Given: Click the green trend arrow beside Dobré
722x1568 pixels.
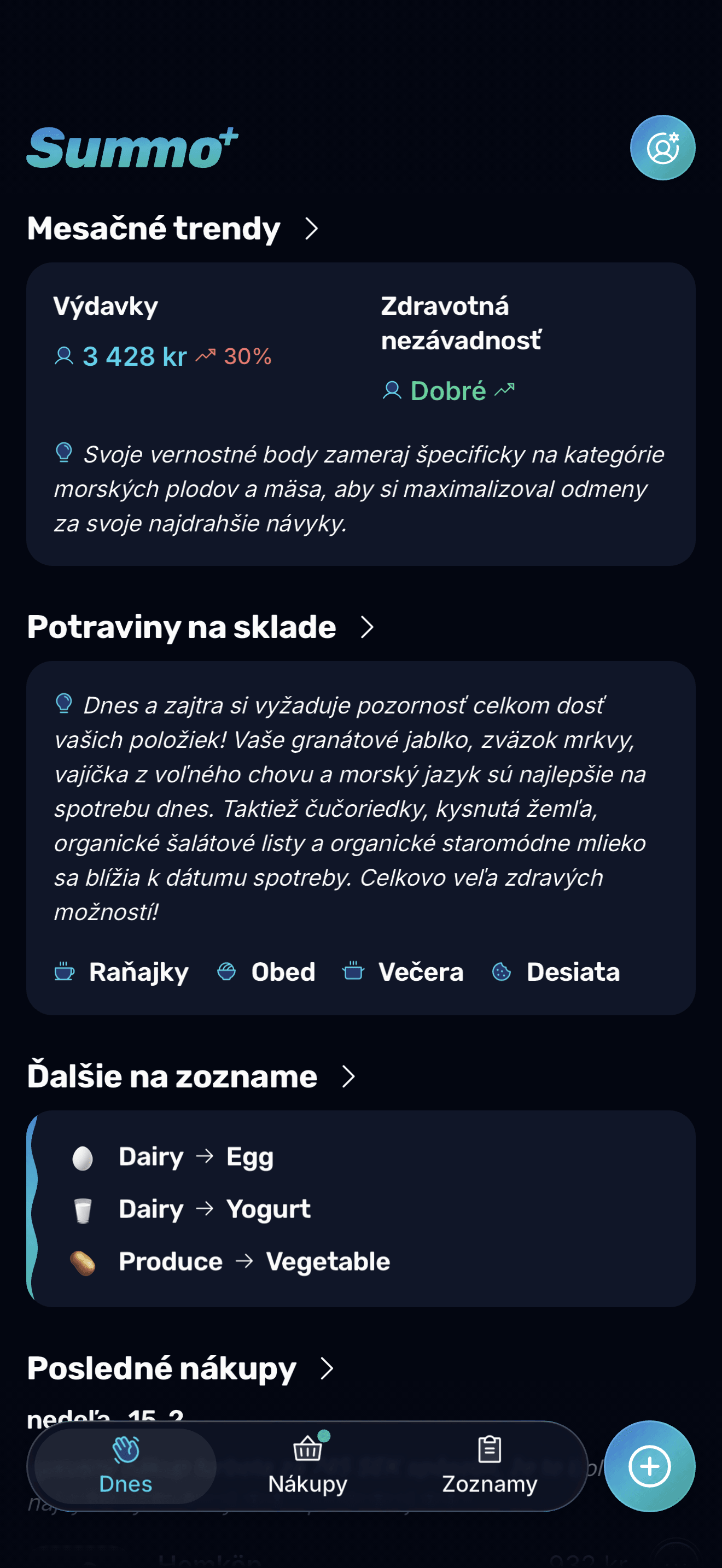Looking at the screenshot, I should 504,388.
